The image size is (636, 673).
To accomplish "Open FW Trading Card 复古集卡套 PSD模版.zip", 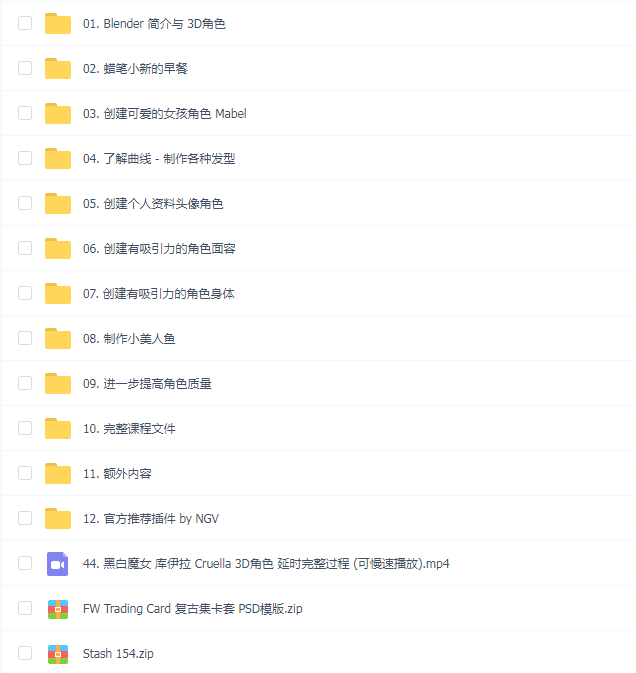I will click(x=192, y=608).
